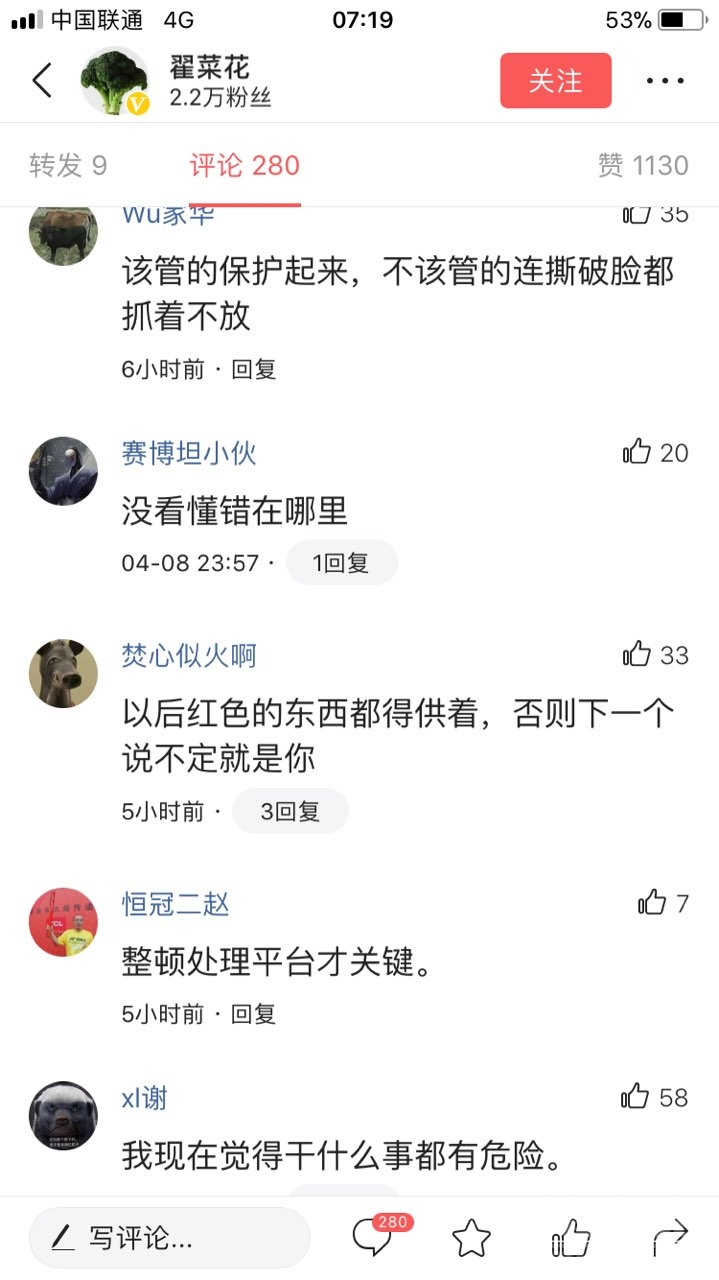The width and height of the screenshot is (719, 1280).
Task: Reply to 恒冠二赵's comment via 回复
Action: [x=254, y=1013]
